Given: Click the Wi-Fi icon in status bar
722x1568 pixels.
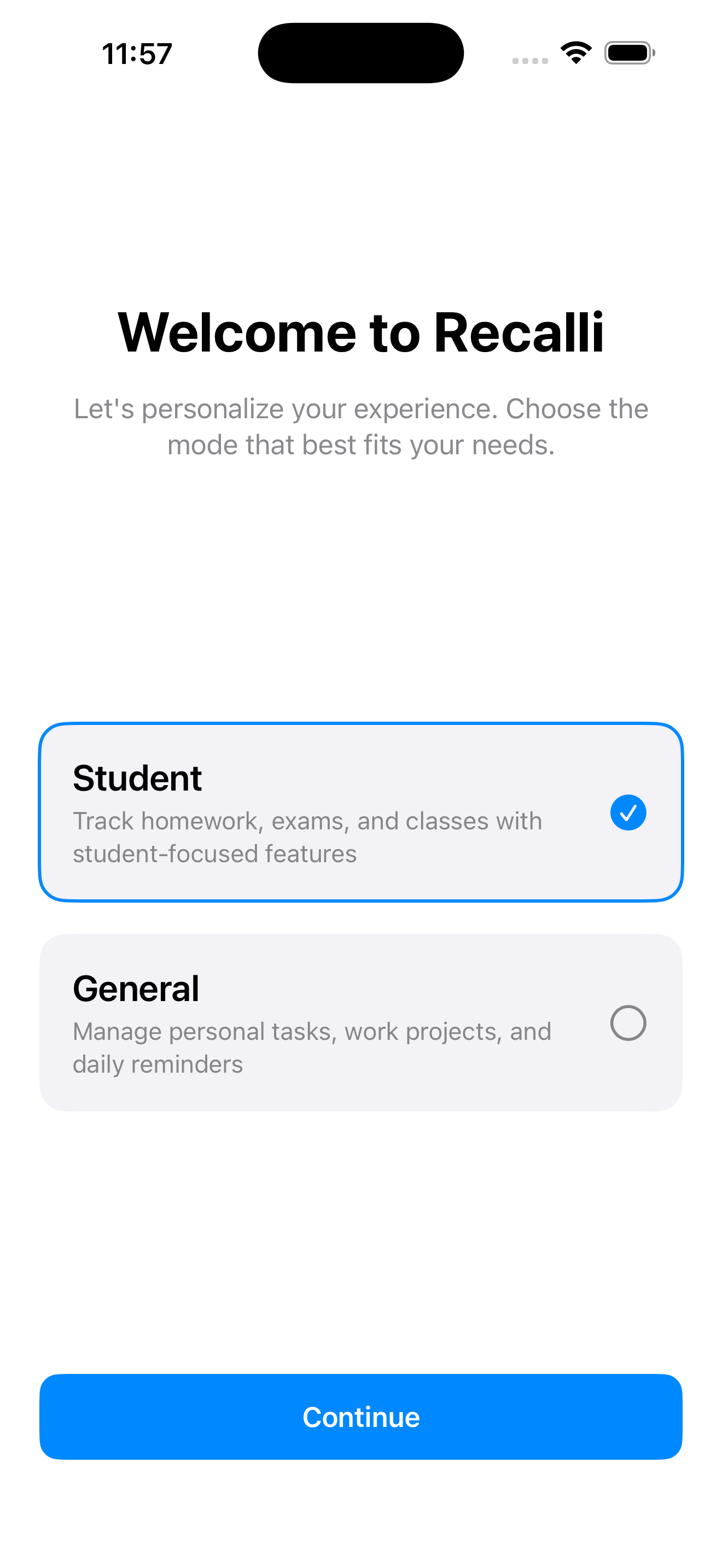Looking at the screenshot, I should coord(575,53).
